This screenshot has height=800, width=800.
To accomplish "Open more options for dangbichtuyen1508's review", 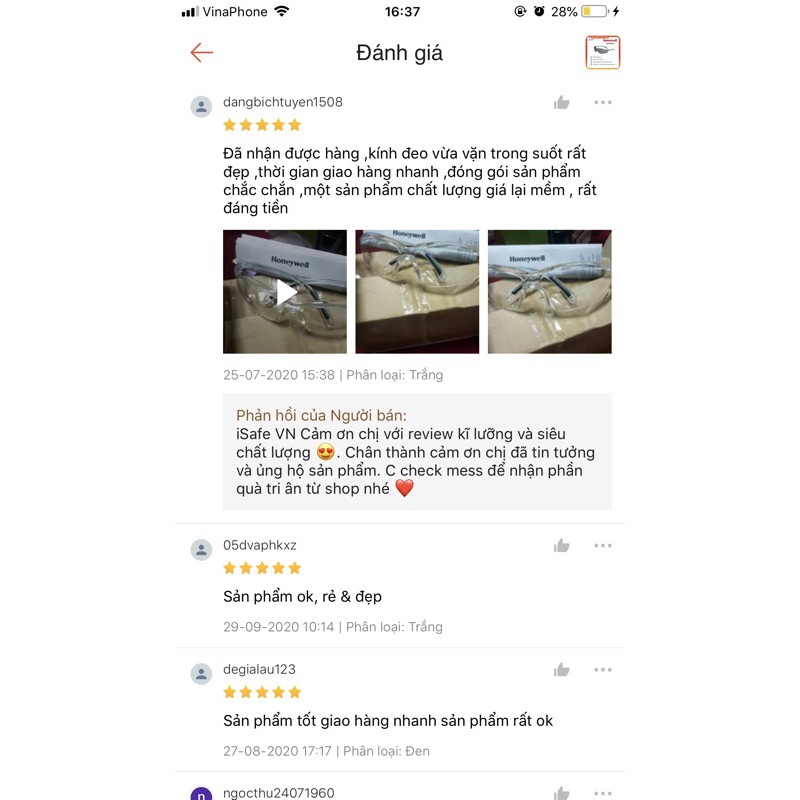I will point(603,102).
